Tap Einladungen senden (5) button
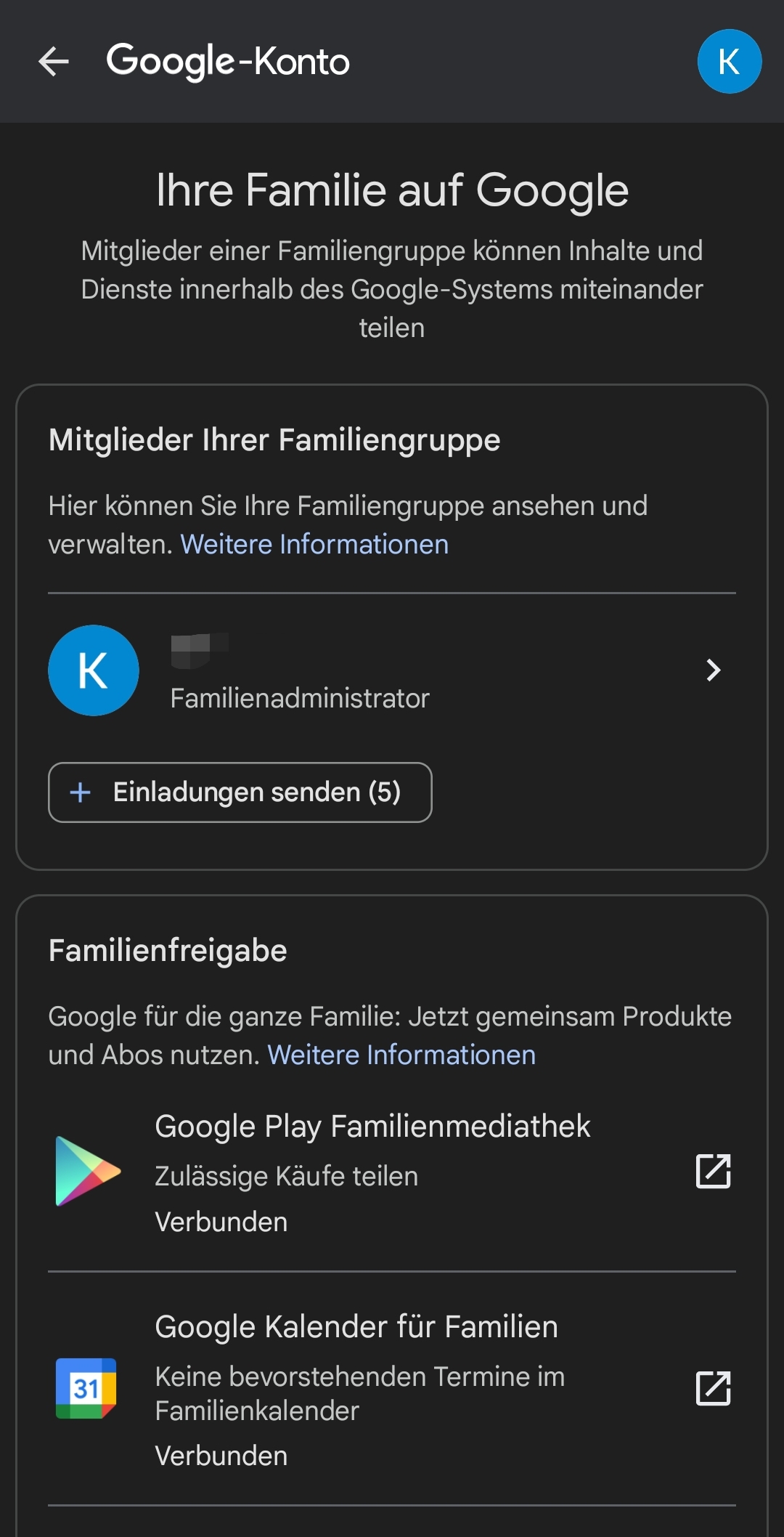This screenshot has height=1537, width=784. coord(240,792)
